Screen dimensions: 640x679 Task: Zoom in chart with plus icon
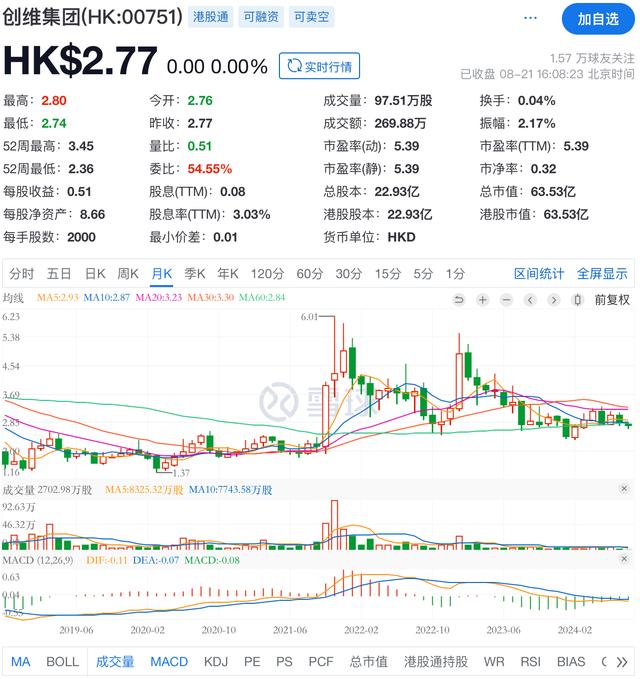[482, 299]
